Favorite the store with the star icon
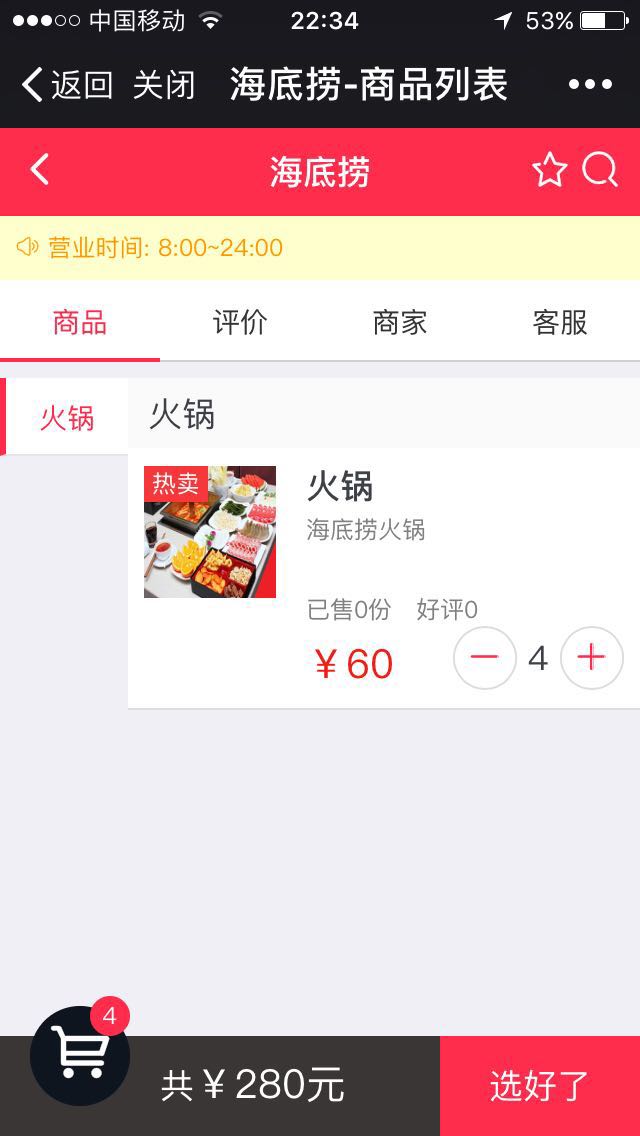 [549, 171]
